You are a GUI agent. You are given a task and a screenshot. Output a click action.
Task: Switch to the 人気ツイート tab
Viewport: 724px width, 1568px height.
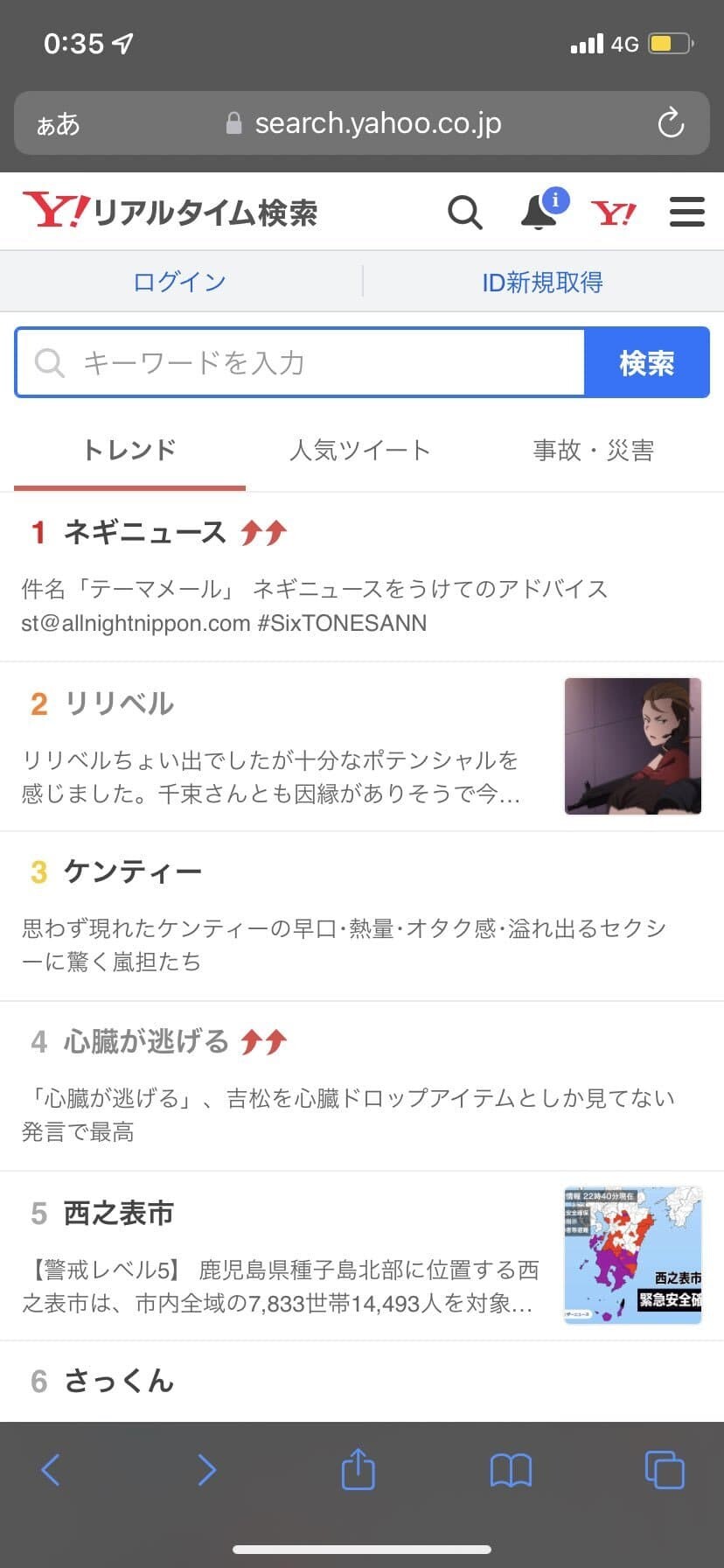click(x=360, y=450)
